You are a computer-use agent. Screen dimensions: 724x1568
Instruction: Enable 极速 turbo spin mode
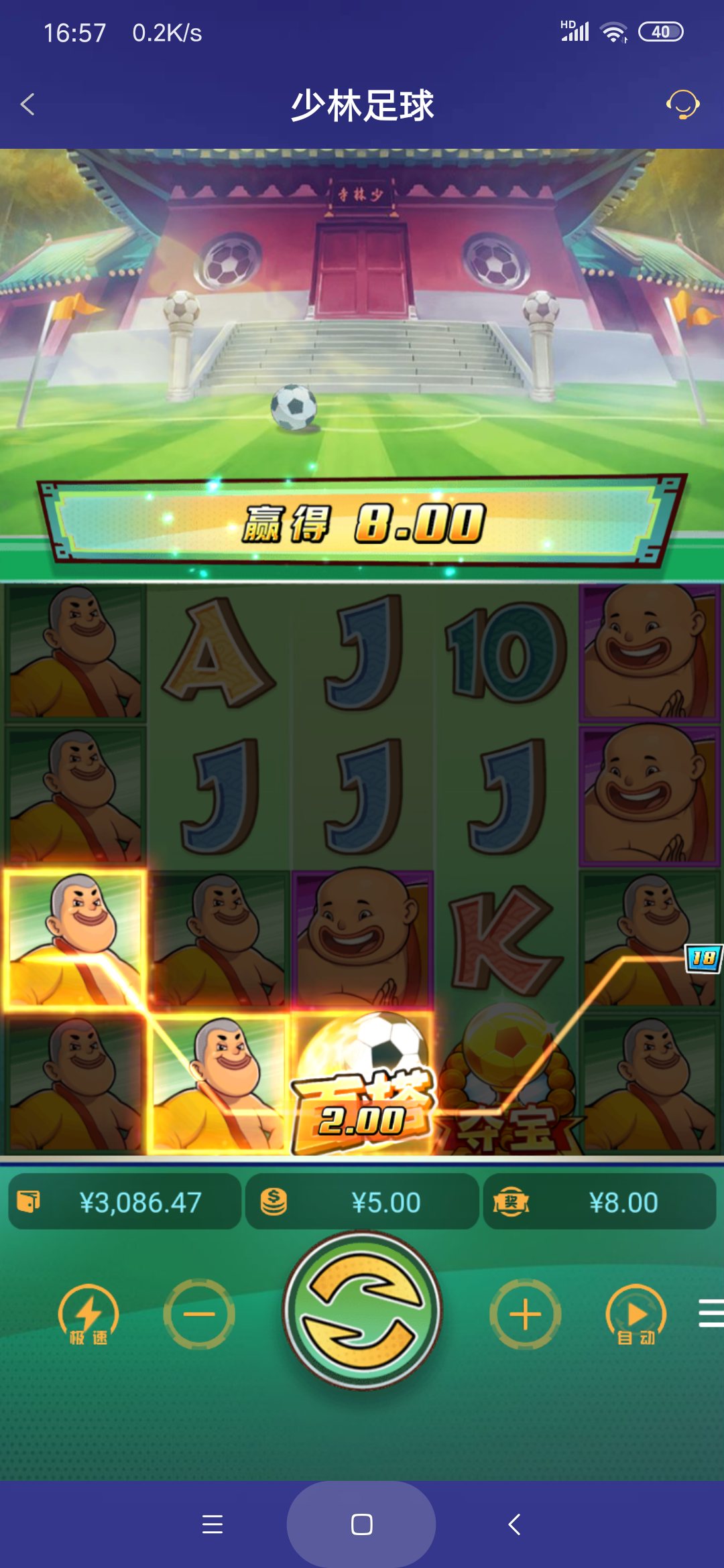(88, 1313)
